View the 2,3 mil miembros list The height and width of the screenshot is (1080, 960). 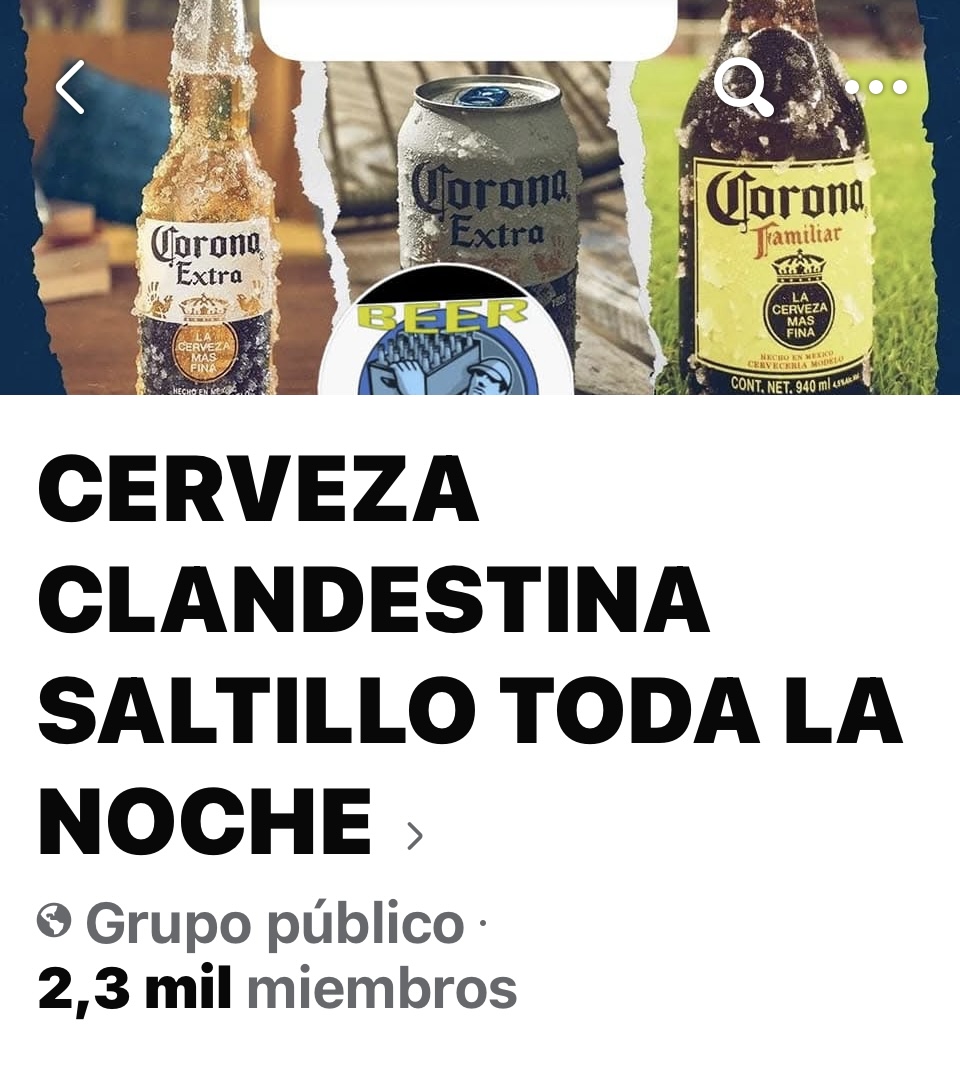pos(277,988)
